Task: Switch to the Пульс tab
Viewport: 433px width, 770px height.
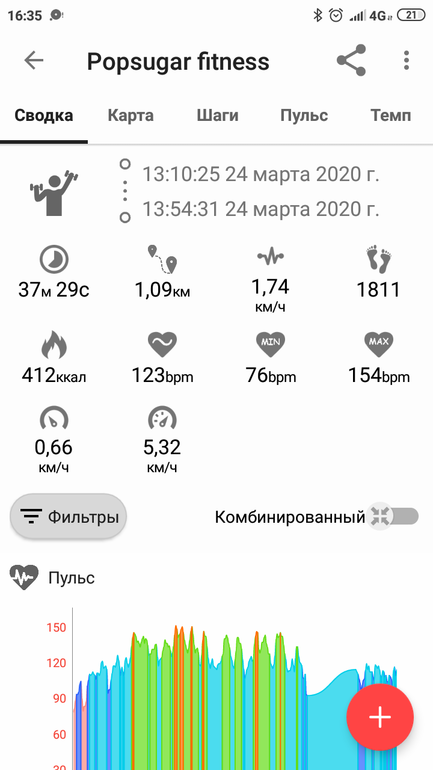Action: tap(304, 116)
